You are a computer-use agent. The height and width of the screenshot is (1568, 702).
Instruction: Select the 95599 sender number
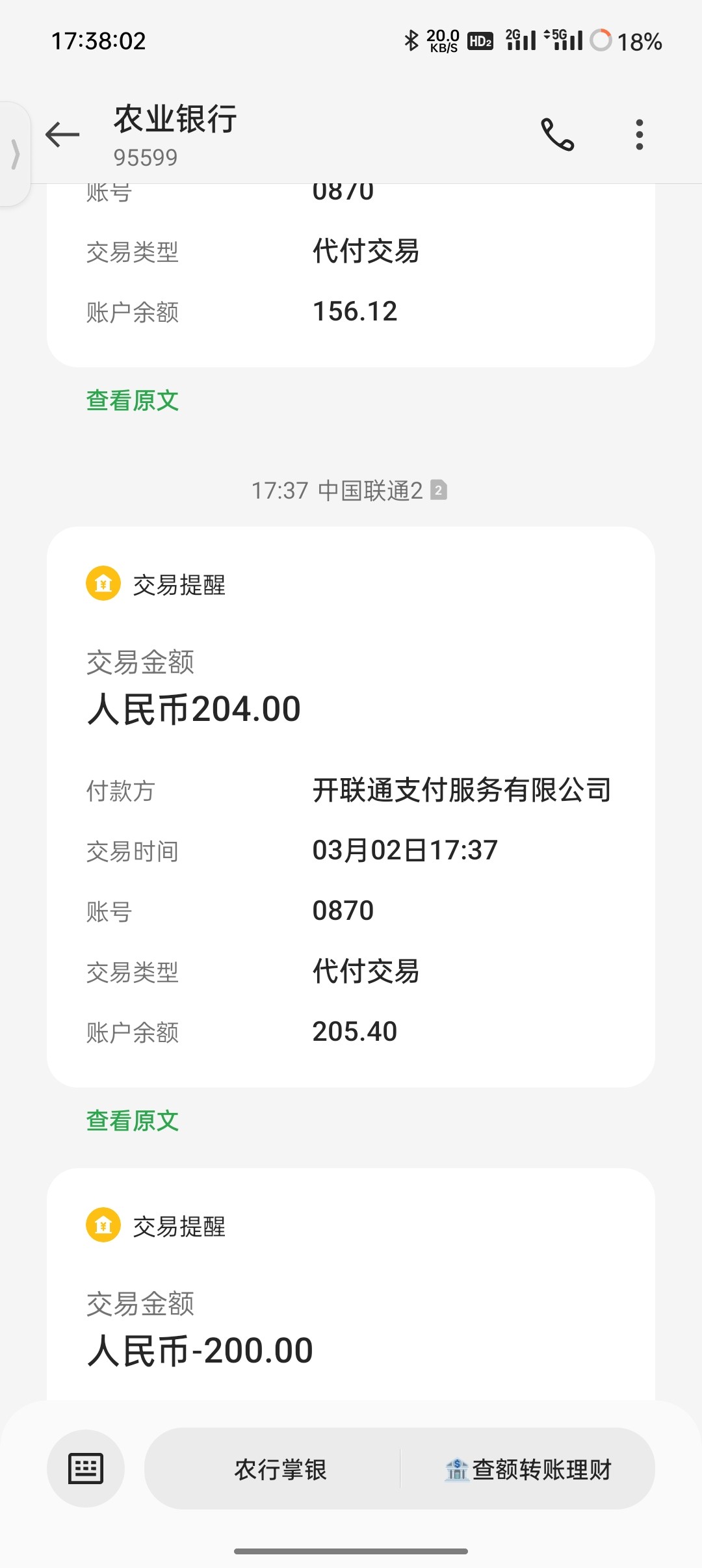click(144, 157)
